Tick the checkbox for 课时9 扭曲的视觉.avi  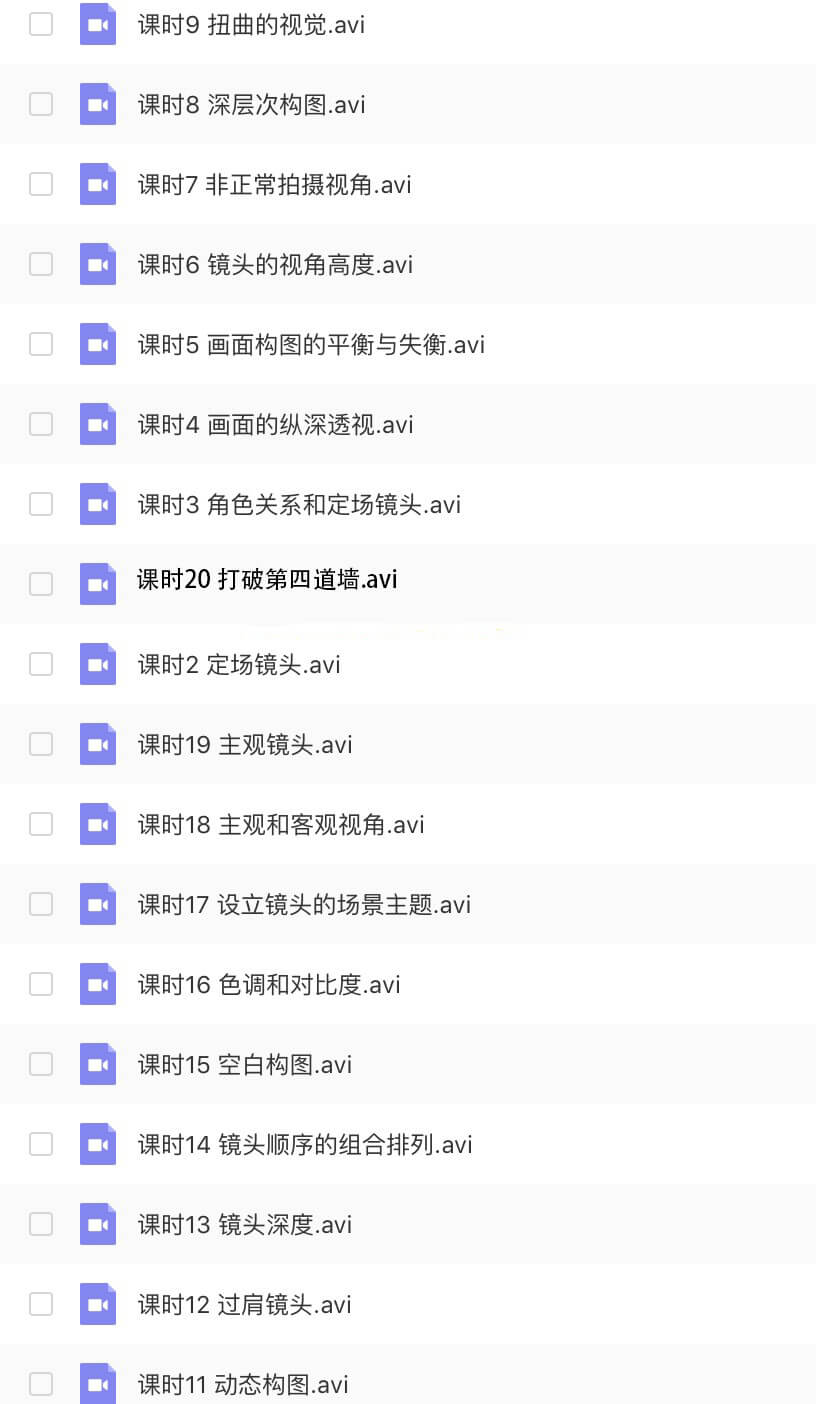[41, 24]
